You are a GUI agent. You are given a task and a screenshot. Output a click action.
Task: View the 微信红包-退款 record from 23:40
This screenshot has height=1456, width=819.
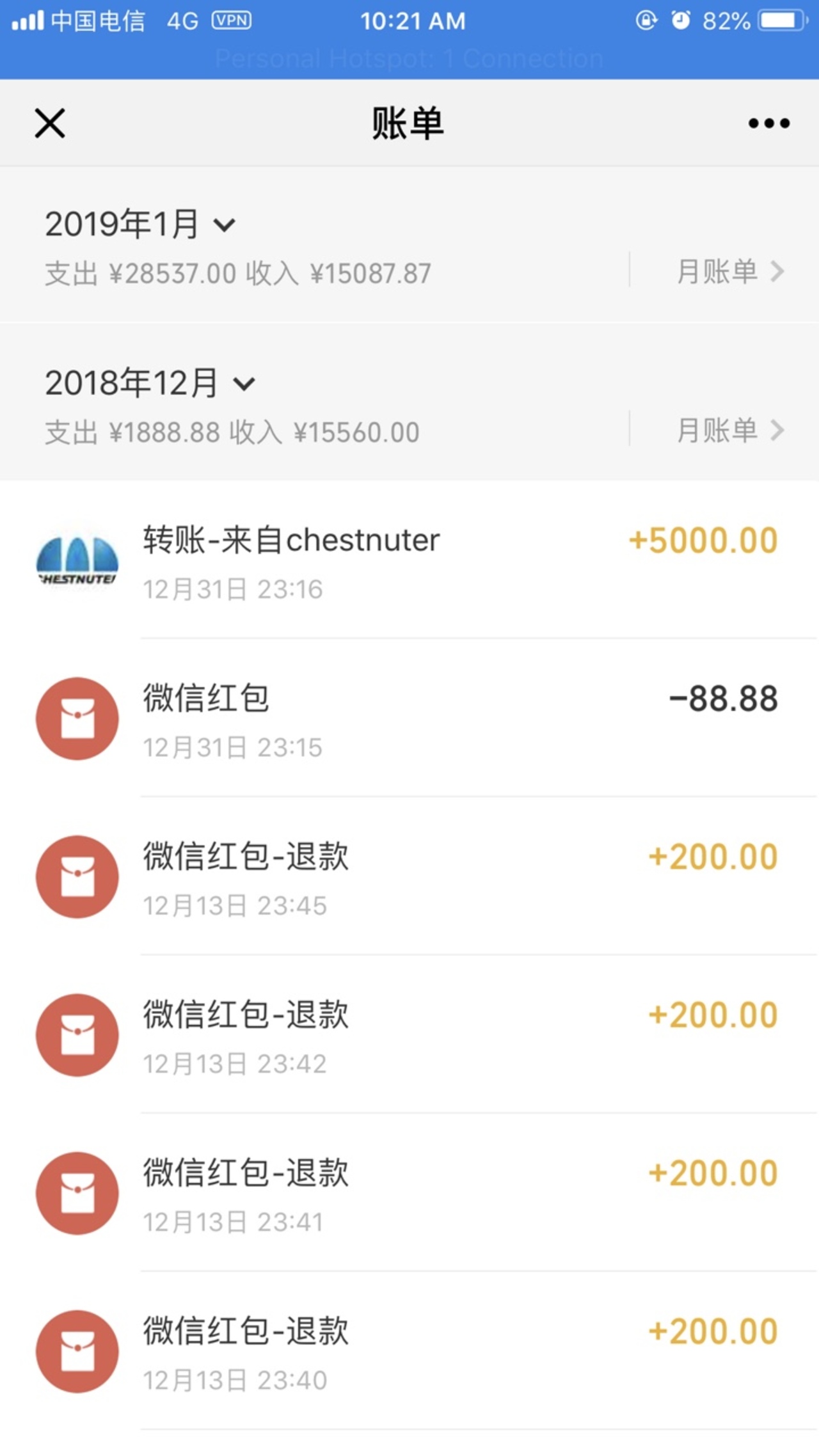(409, 1351)
